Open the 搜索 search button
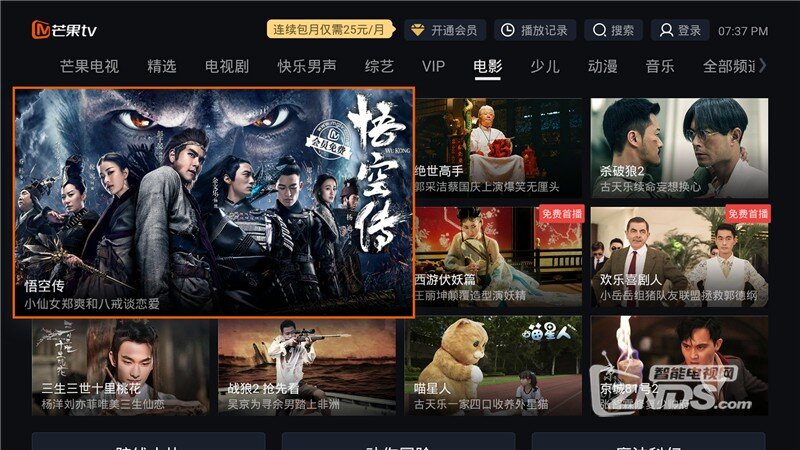Image resolution: width=800 pixels, height=450 pixels. point(613,30)
